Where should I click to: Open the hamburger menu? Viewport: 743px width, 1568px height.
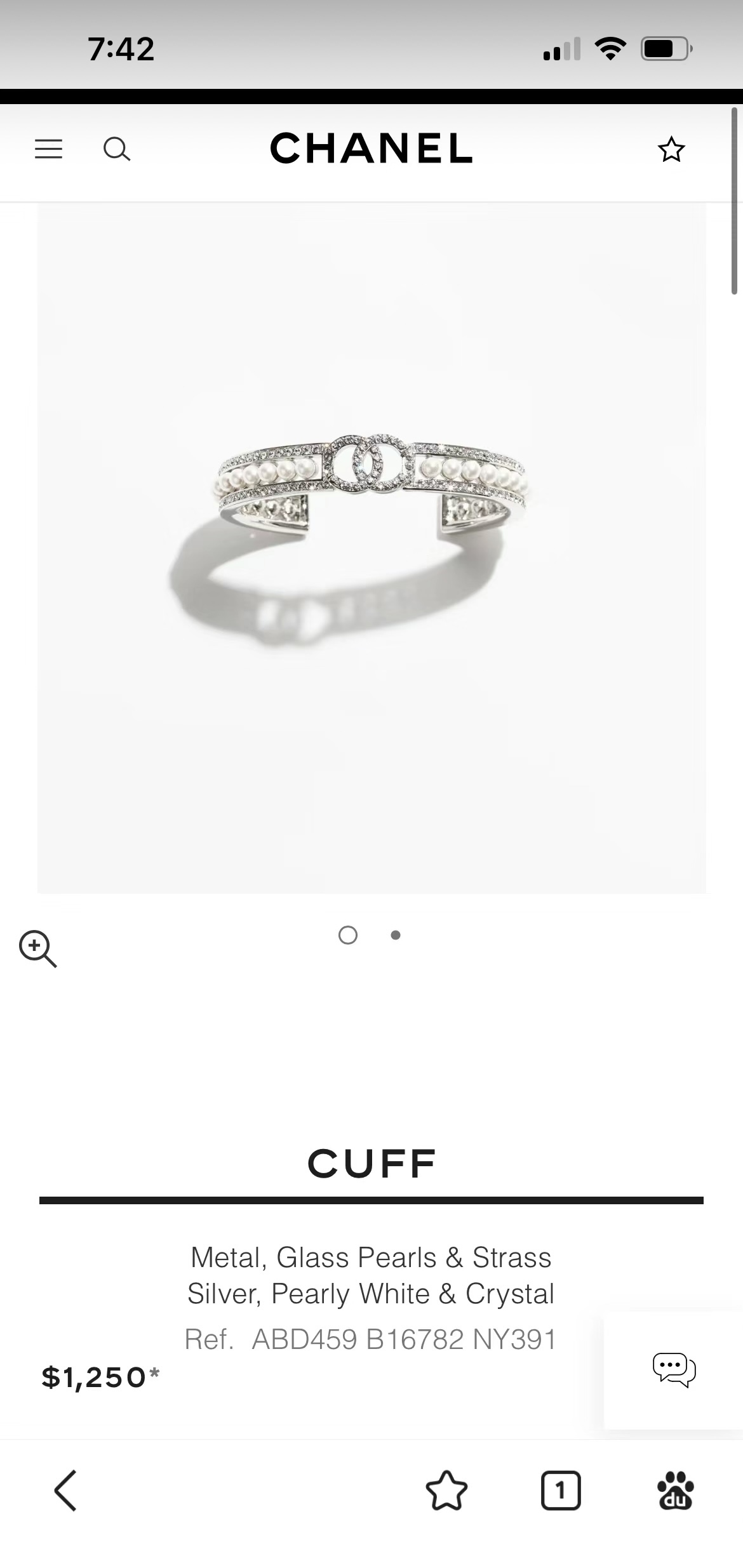(48, 149)
